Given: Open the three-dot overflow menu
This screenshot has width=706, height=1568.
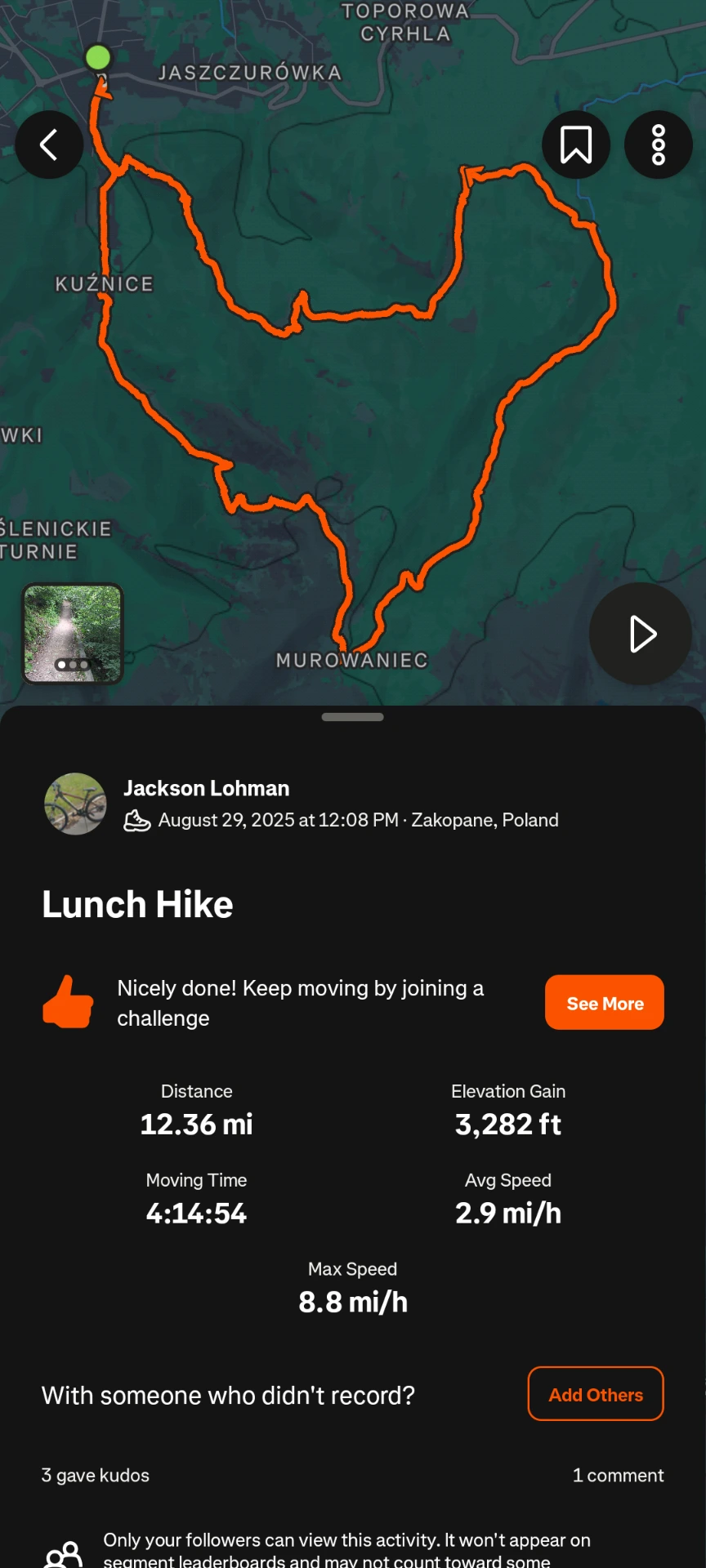Looking at the screenshot, I should click(x=658, y=145).
